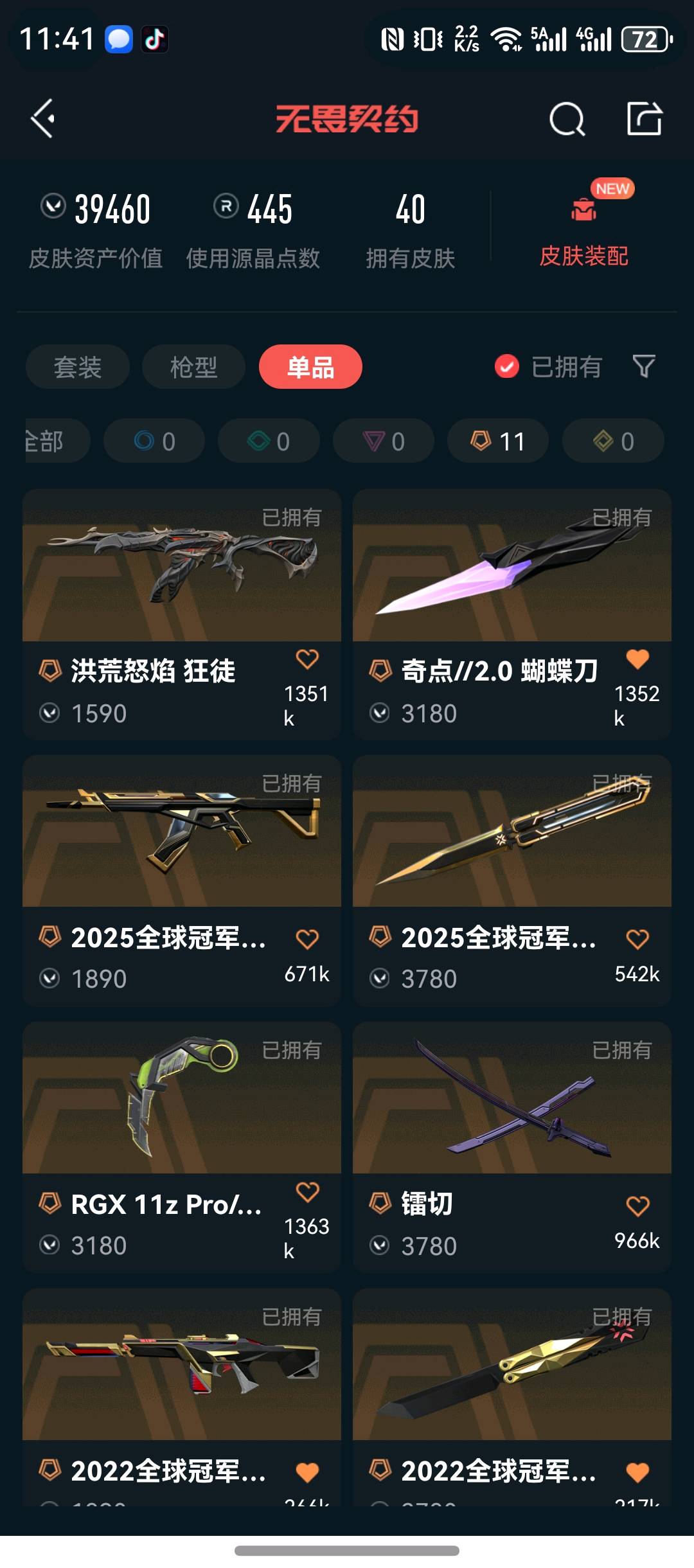Switch to the 套装 tab

click(78, 367)
